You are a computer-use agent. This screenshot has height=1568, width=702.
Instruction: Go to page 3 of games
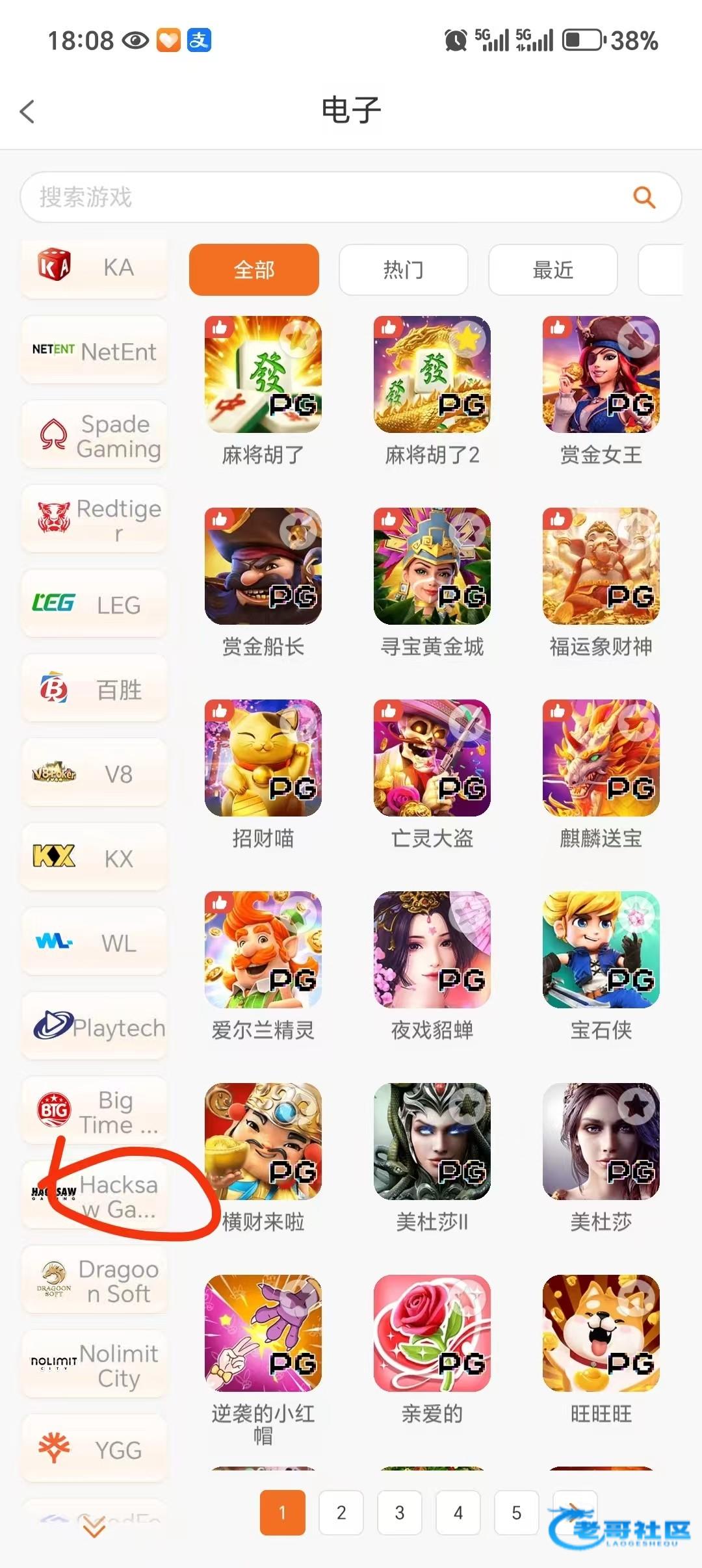(399, 1513)
